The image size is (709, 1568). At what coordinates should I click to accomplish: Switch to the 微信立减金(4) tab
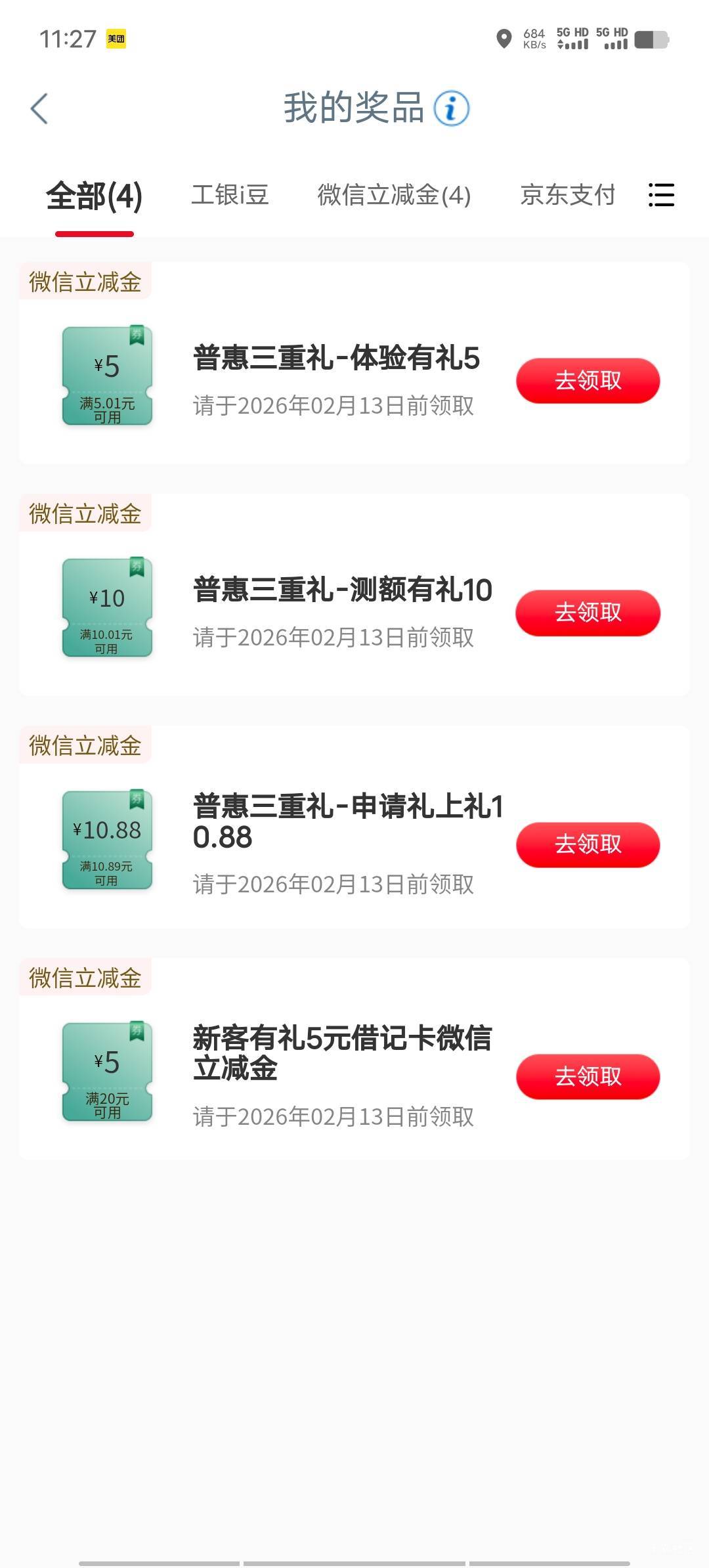click(394, 195)
